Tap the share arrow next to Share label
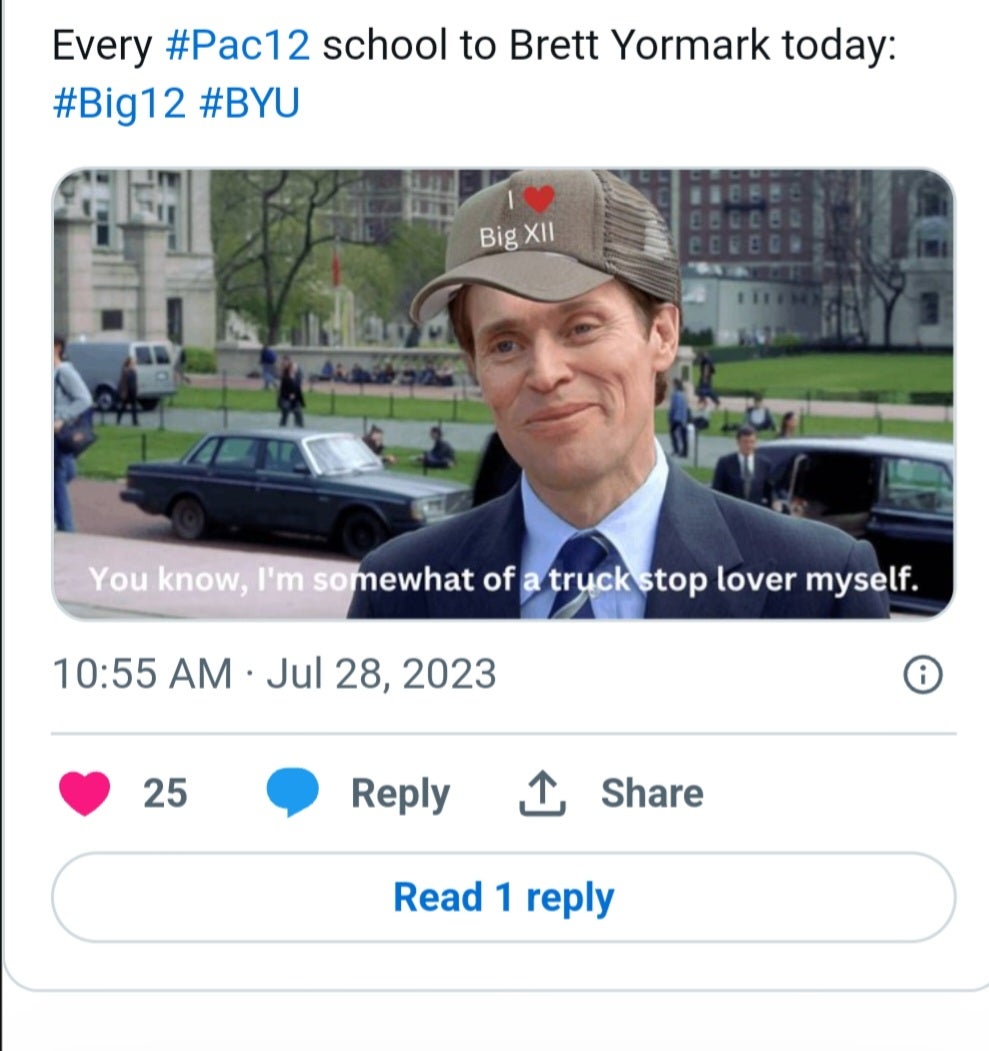The image size is (989, 1051). point(541,793)
